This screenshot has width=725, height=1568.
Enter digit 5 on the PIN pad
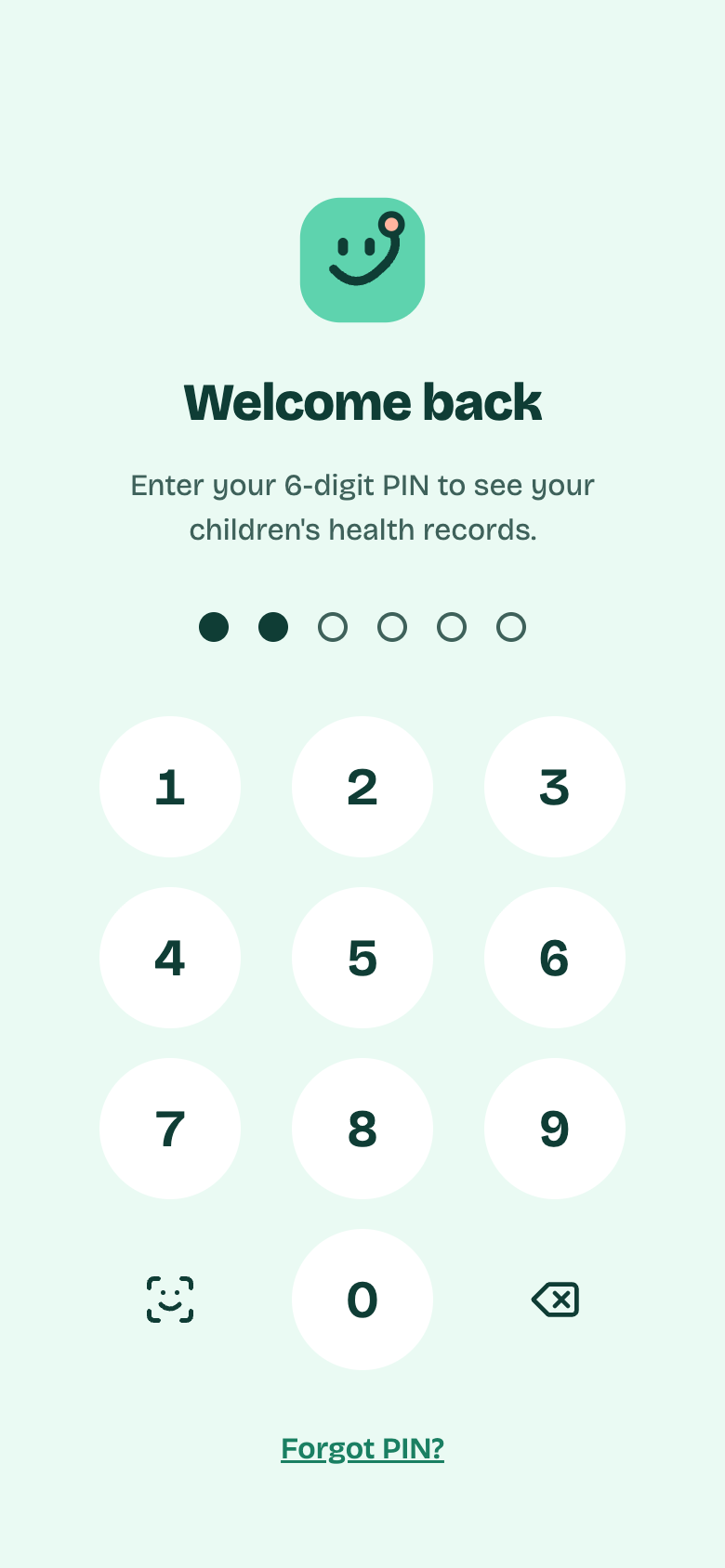[362, 958]
